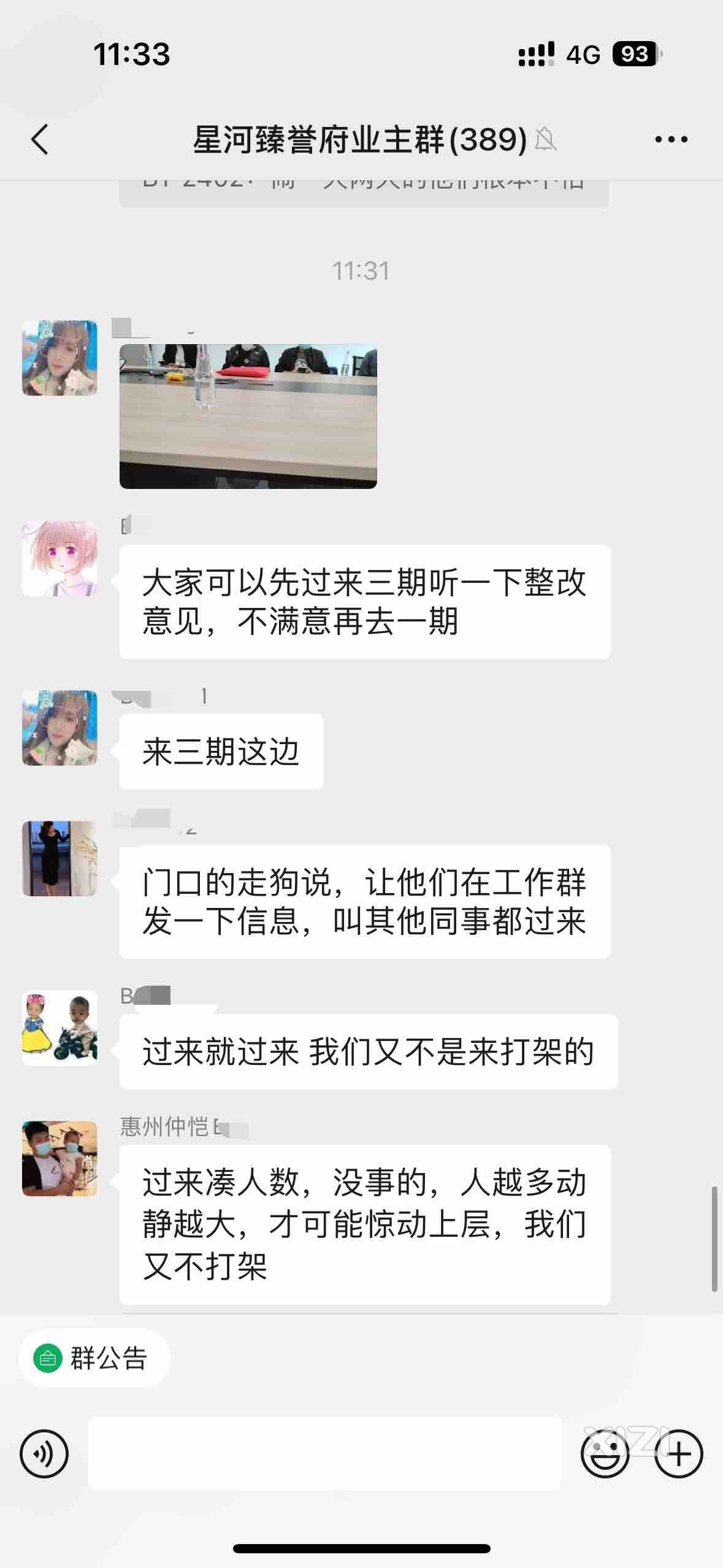Viewport: 723px width, 1568px height.
Task: Open the emoji sticker panel
Action: (x=605, y=1453)
